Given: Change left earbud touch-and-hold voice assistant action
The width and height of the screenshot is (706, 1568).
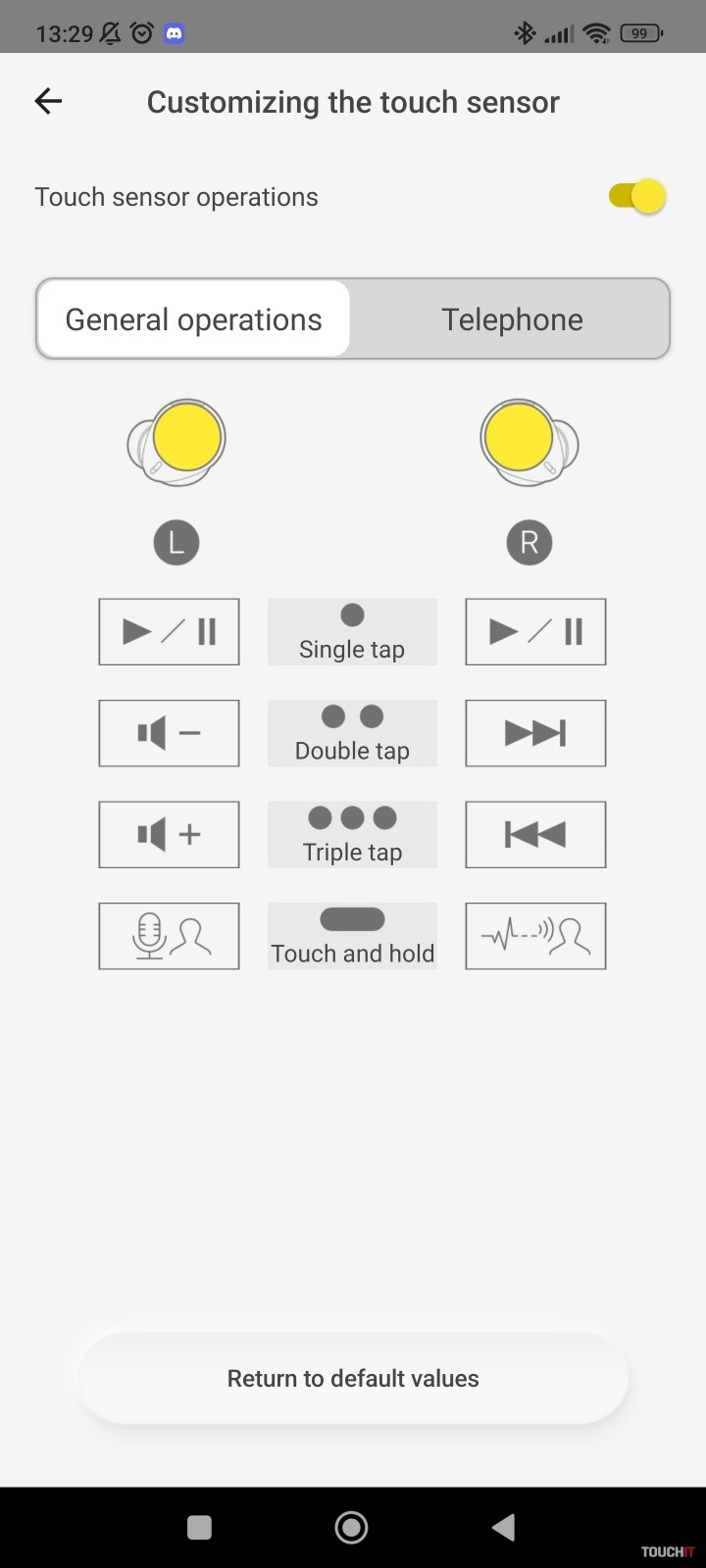Looking at the screenshot, I should click(169, 937).
